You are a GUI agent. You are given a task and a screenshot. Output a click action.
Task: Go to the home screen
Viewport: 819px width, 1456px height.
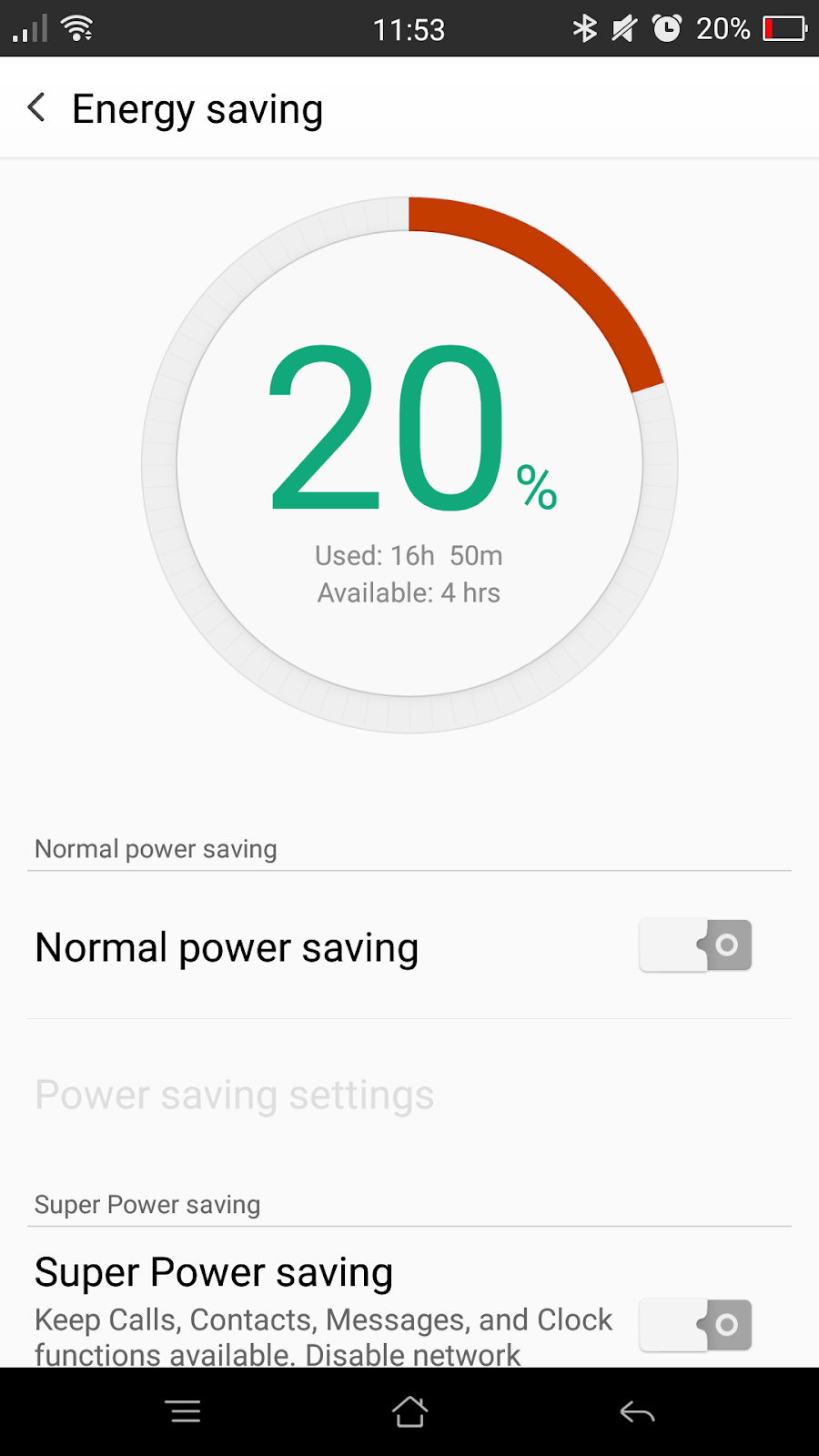[x=409, y=1411]
